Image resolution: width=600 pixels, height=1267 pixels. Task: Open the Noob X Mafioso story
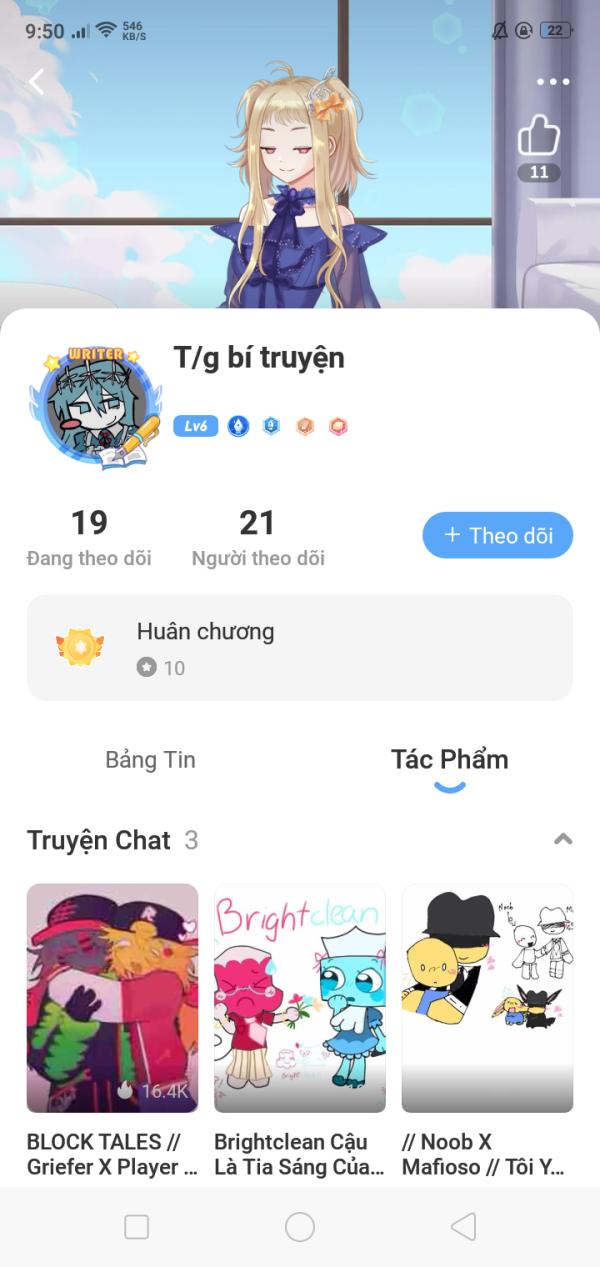487,998
